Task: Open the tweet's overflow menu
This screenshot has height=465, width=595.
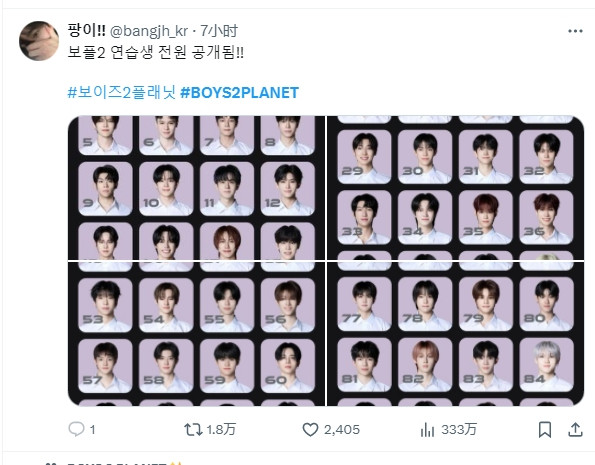Action: pyautogui.click(x=575, y=31)
